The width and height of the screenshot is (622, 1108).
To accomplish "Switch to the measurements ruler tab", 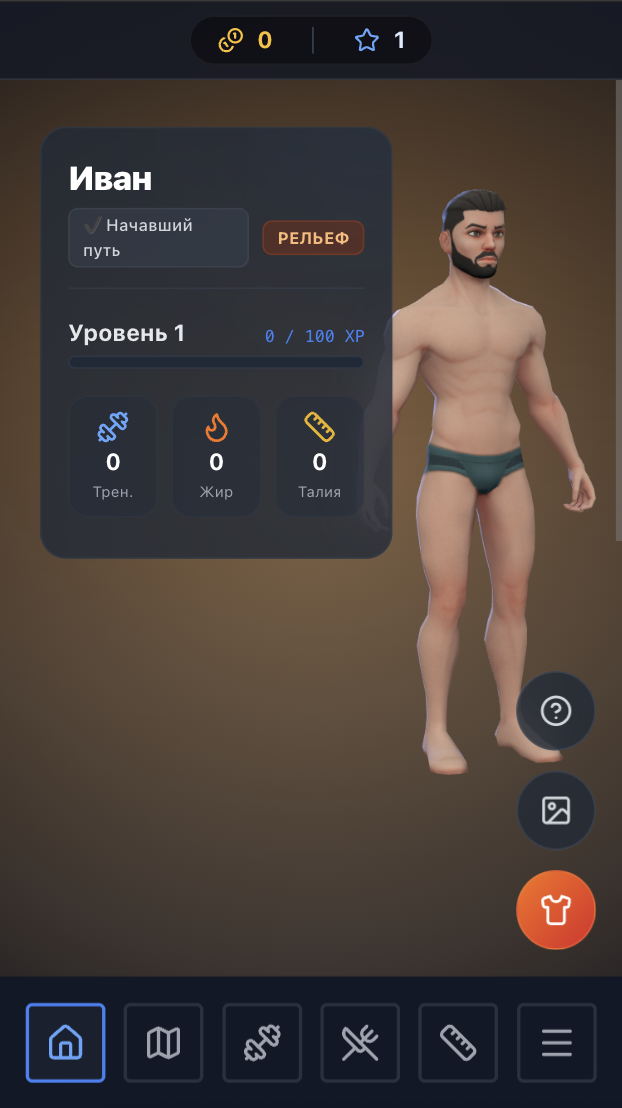I will pyautogui.click(x=457, y=1043).
